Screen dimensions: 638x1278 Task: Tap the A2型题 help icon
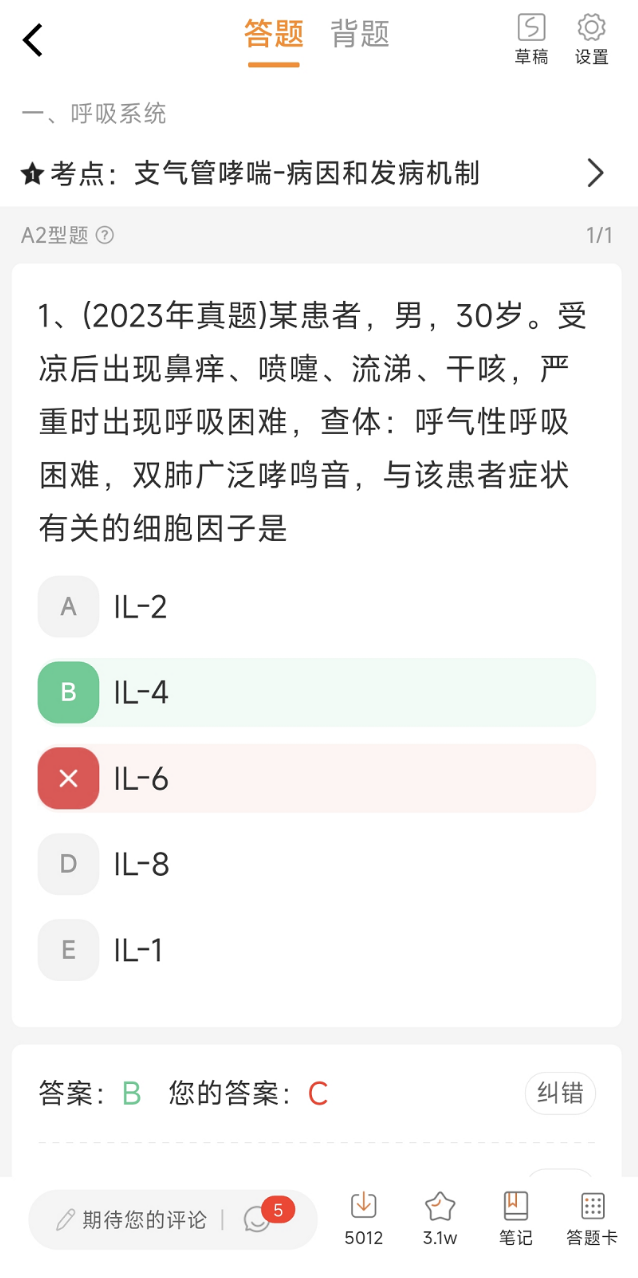pyautogui.click(x=104, y=235)
